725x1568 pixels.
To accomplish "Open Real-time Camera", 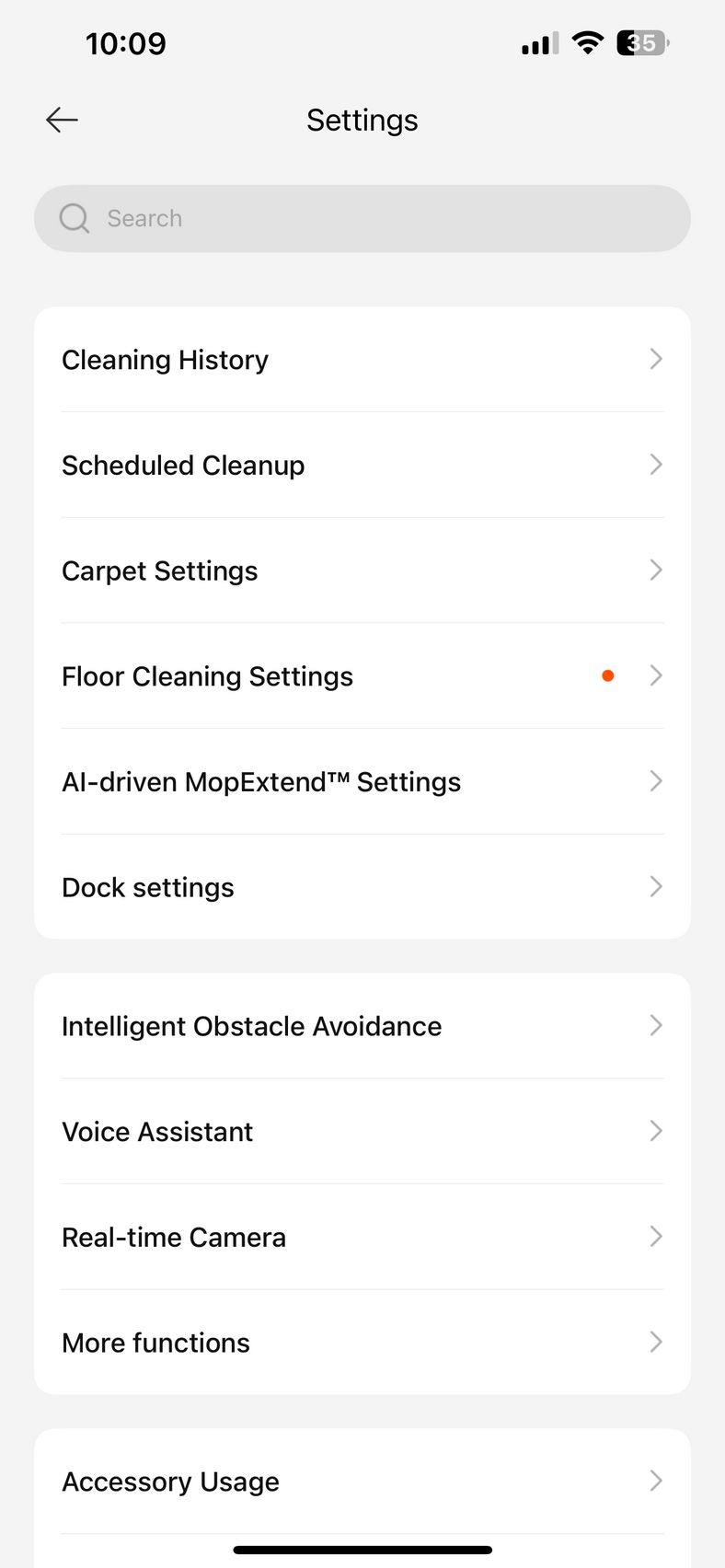I will click(362, 1237).
